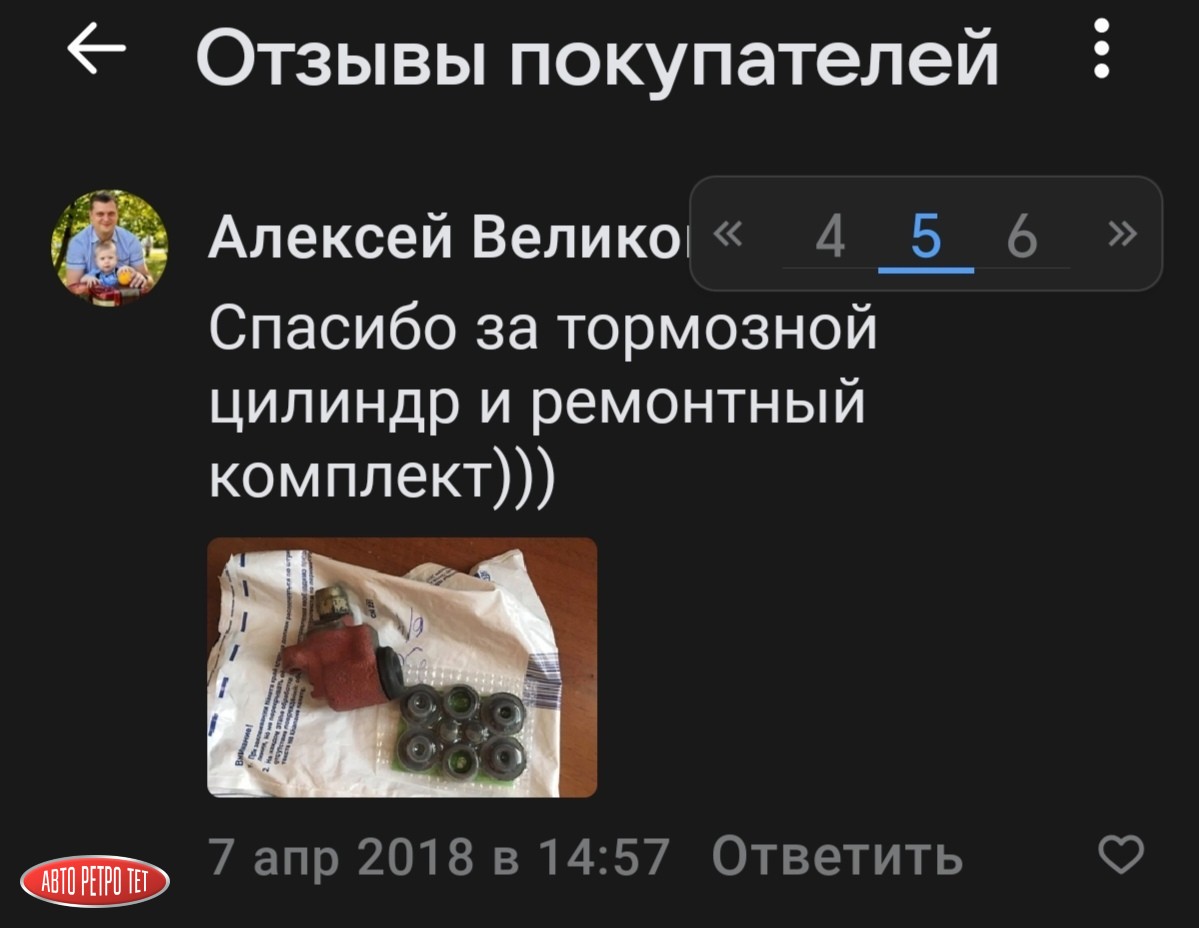Image resolution: width=1199 pixels, height=928 pixels.
Task: Tap Ответить to reply to the review
Action: pyautogui.click(x=837, y=857)
